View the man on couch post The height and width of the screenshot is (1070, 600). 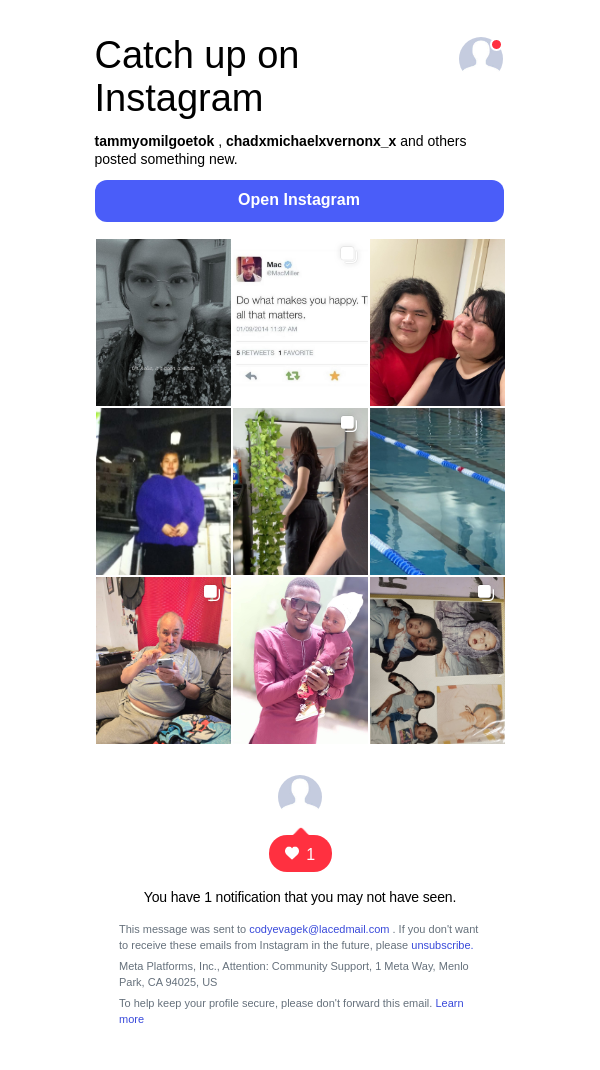[x=163, y=660]
